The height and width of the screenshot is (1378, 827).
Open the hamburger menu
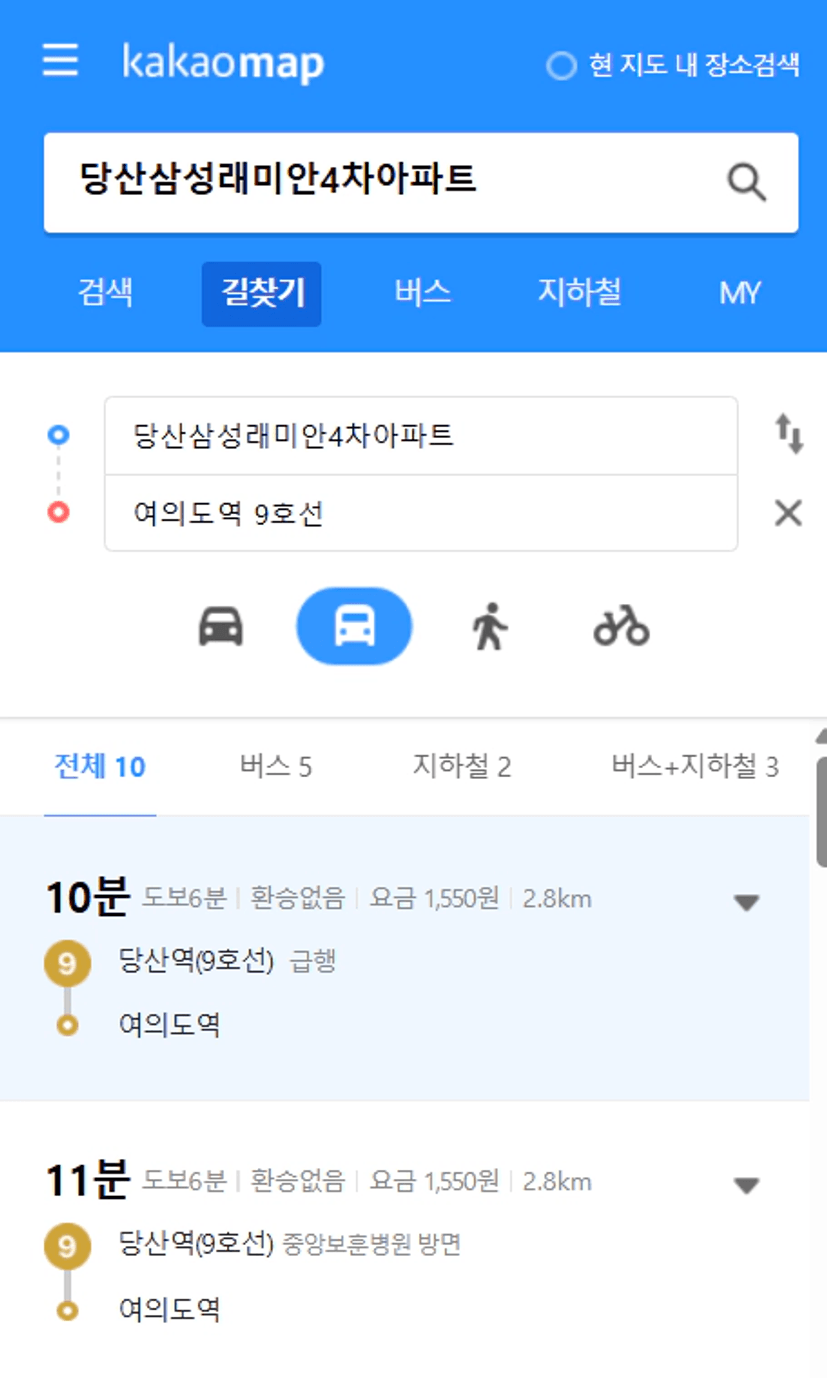point(60,61)
